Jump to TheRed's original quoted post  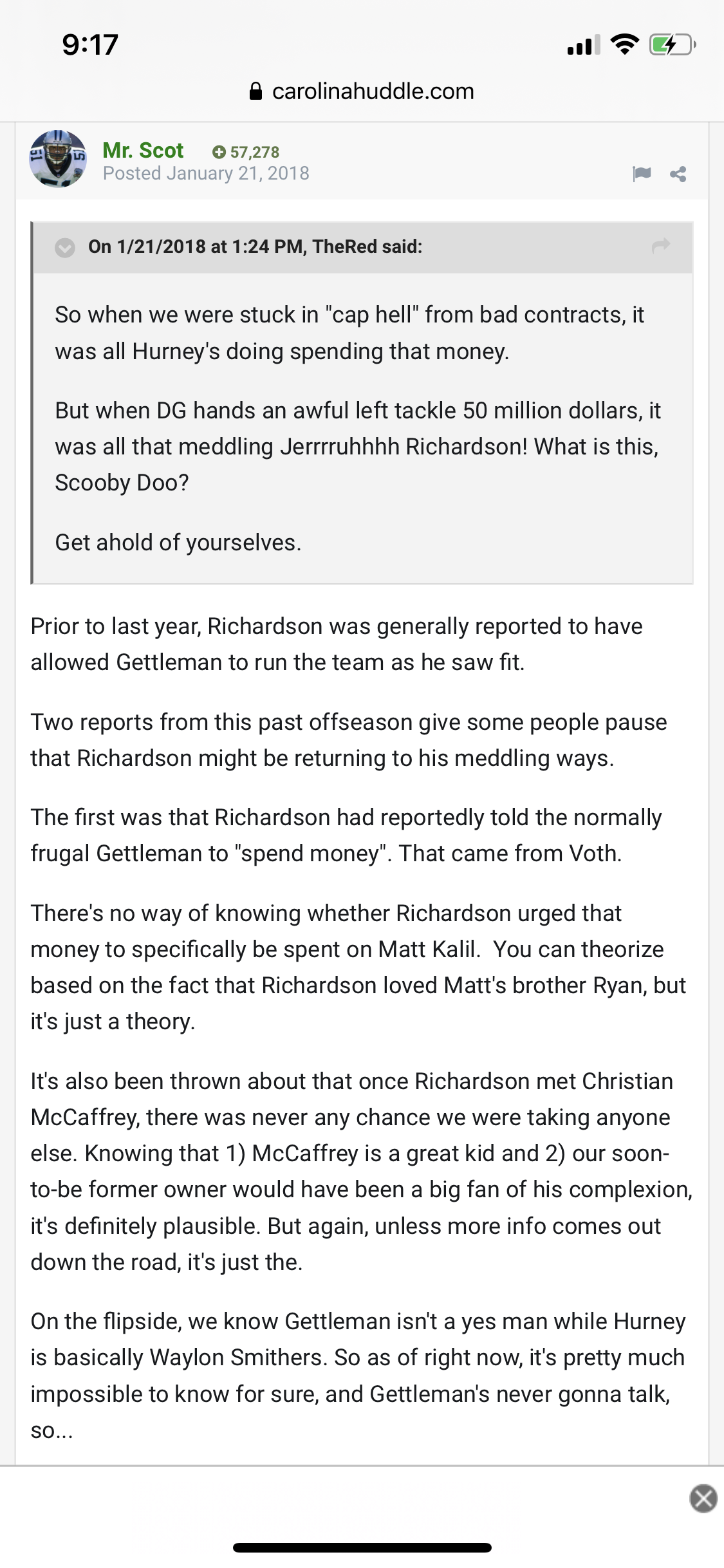[x=661, y=246]
